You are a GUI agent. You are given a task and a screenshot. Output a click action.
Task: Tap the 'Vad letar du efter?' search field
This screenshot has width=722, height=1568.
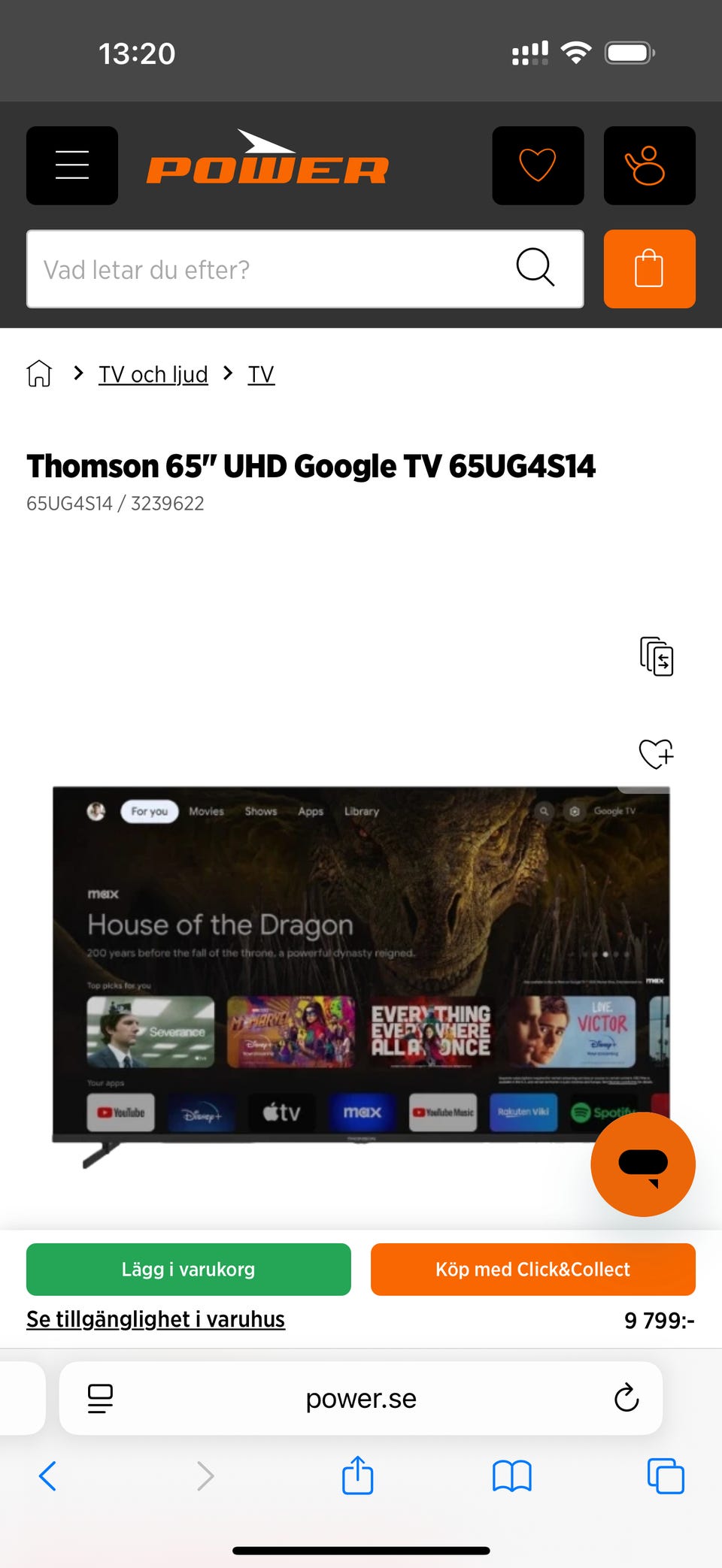tap(271, 269)
